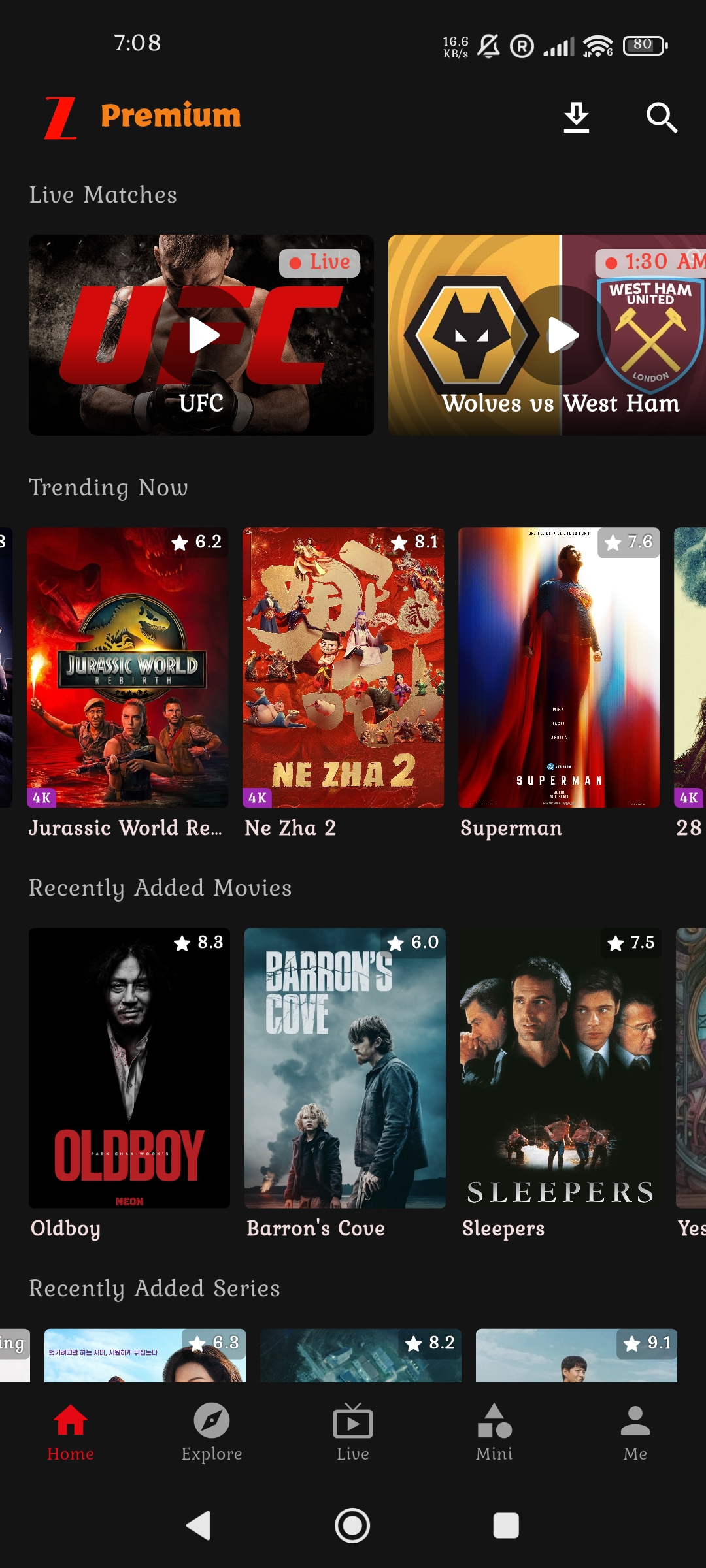This screenshot has height=1568, width=706.
Task: Open the search icon
Action: (661, 118)
